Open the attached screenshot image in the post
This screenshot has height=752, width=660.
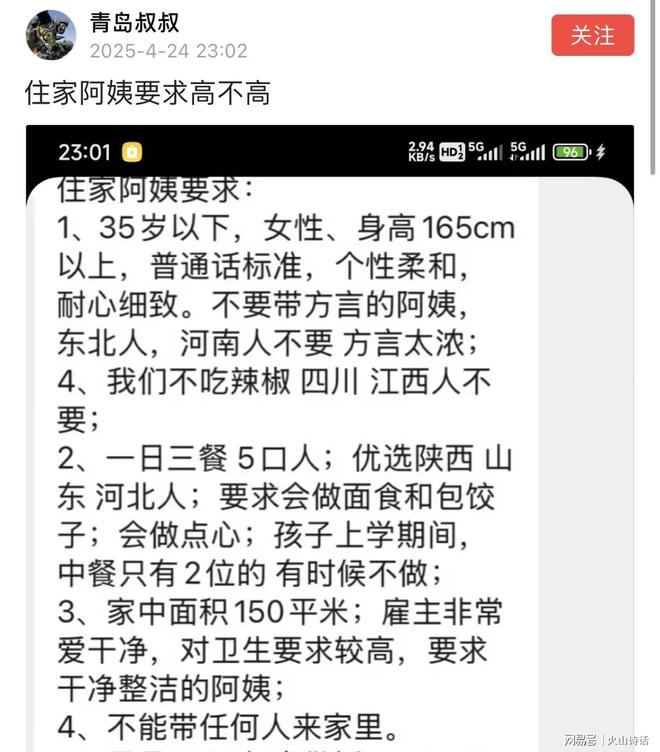[330, 440]
